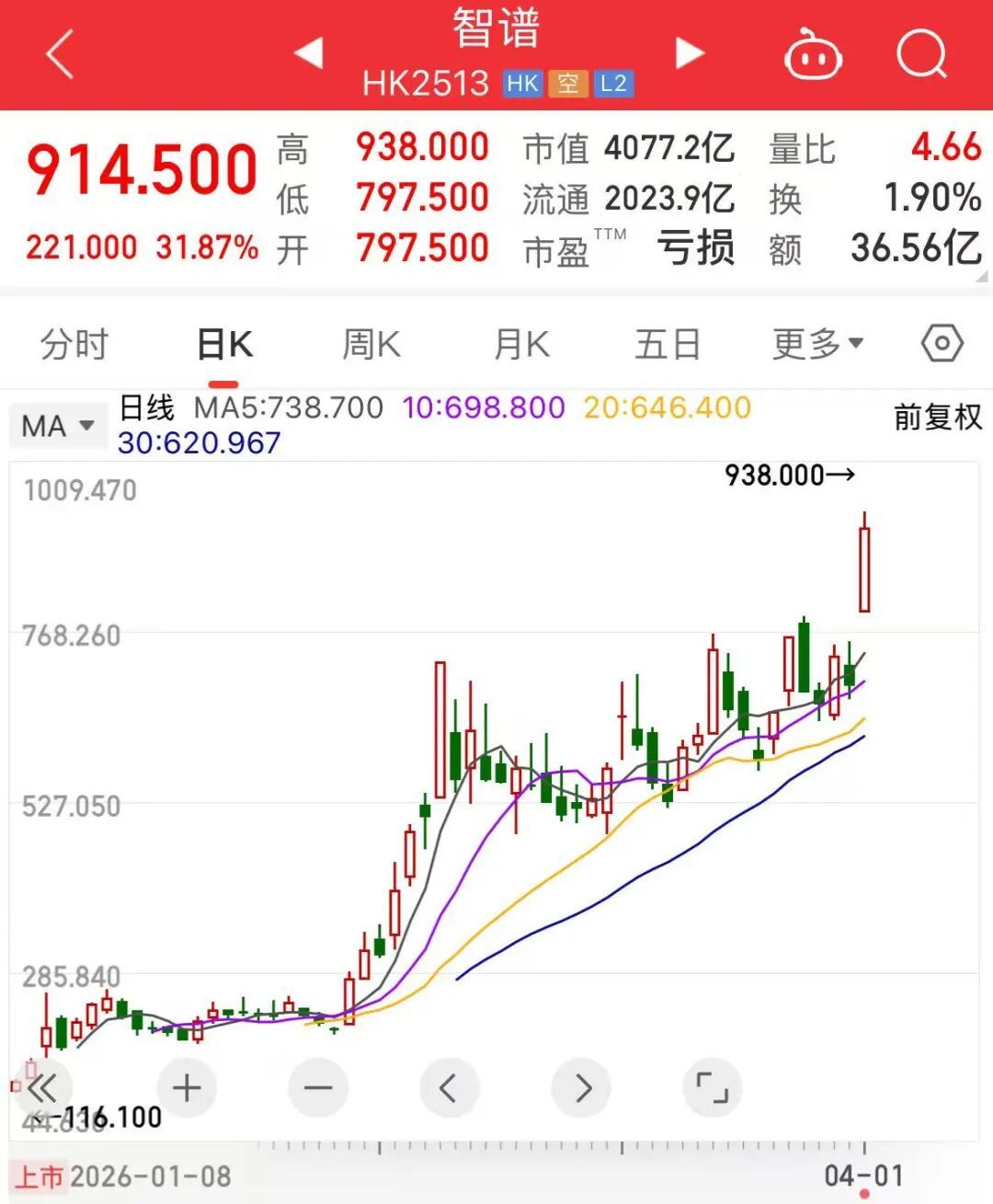The width and height of the screenshot is (993, 1204).
Task: Go back using the top-left arrow
Action: [60, 55]
